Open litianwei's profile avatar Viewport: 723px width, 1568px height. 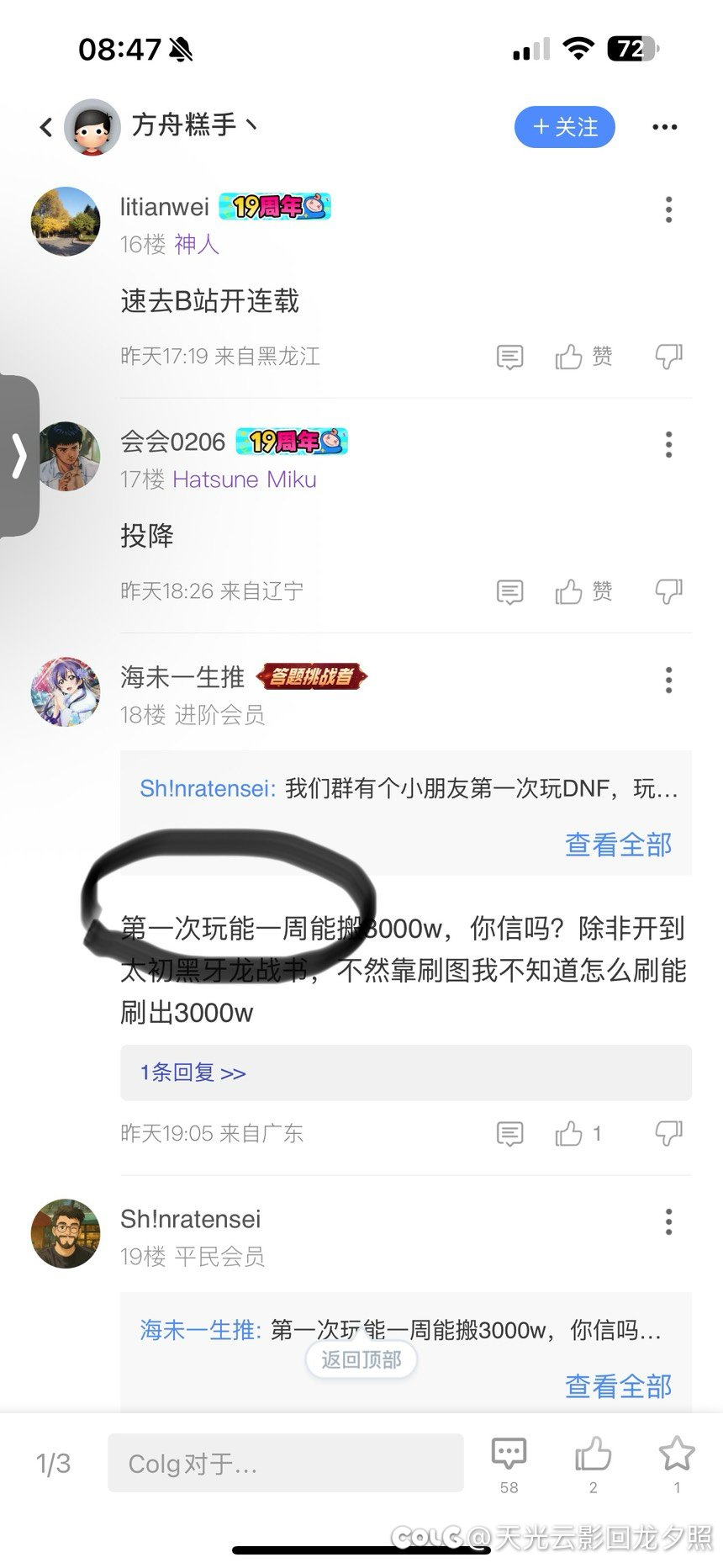(x=66, y=221)
